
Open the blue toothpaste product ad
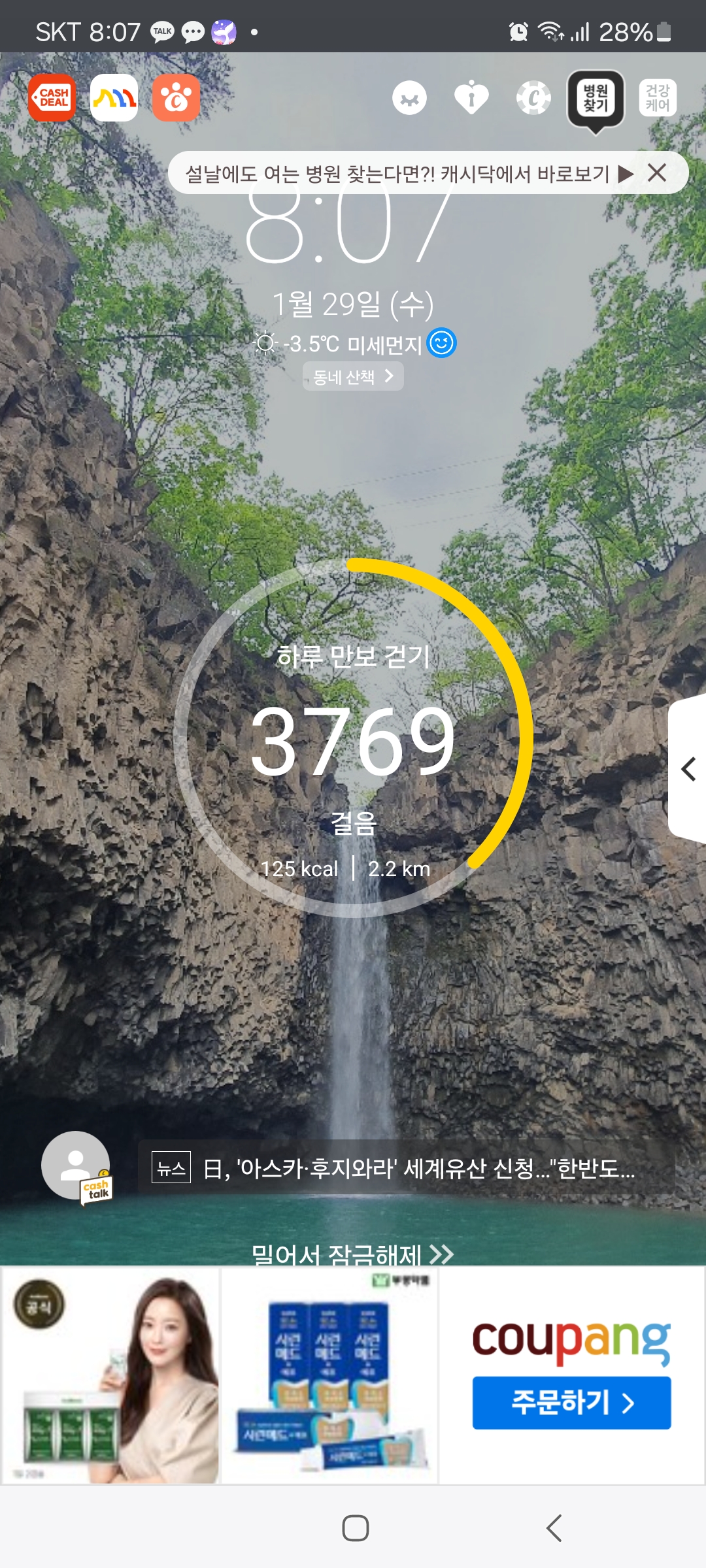coord(330,1376)
